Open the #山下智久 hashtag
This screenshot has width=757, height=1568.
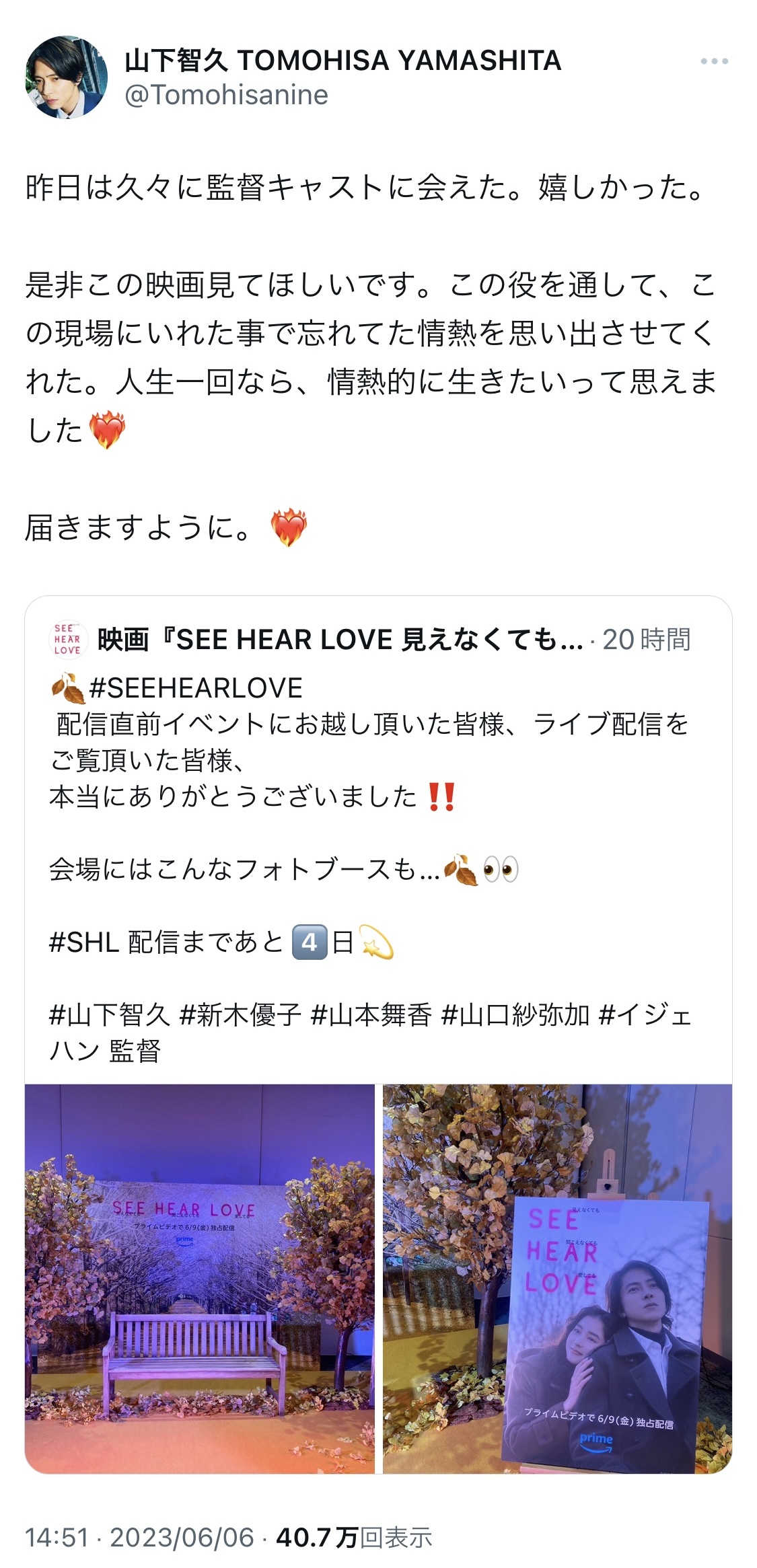point(110,1014)
